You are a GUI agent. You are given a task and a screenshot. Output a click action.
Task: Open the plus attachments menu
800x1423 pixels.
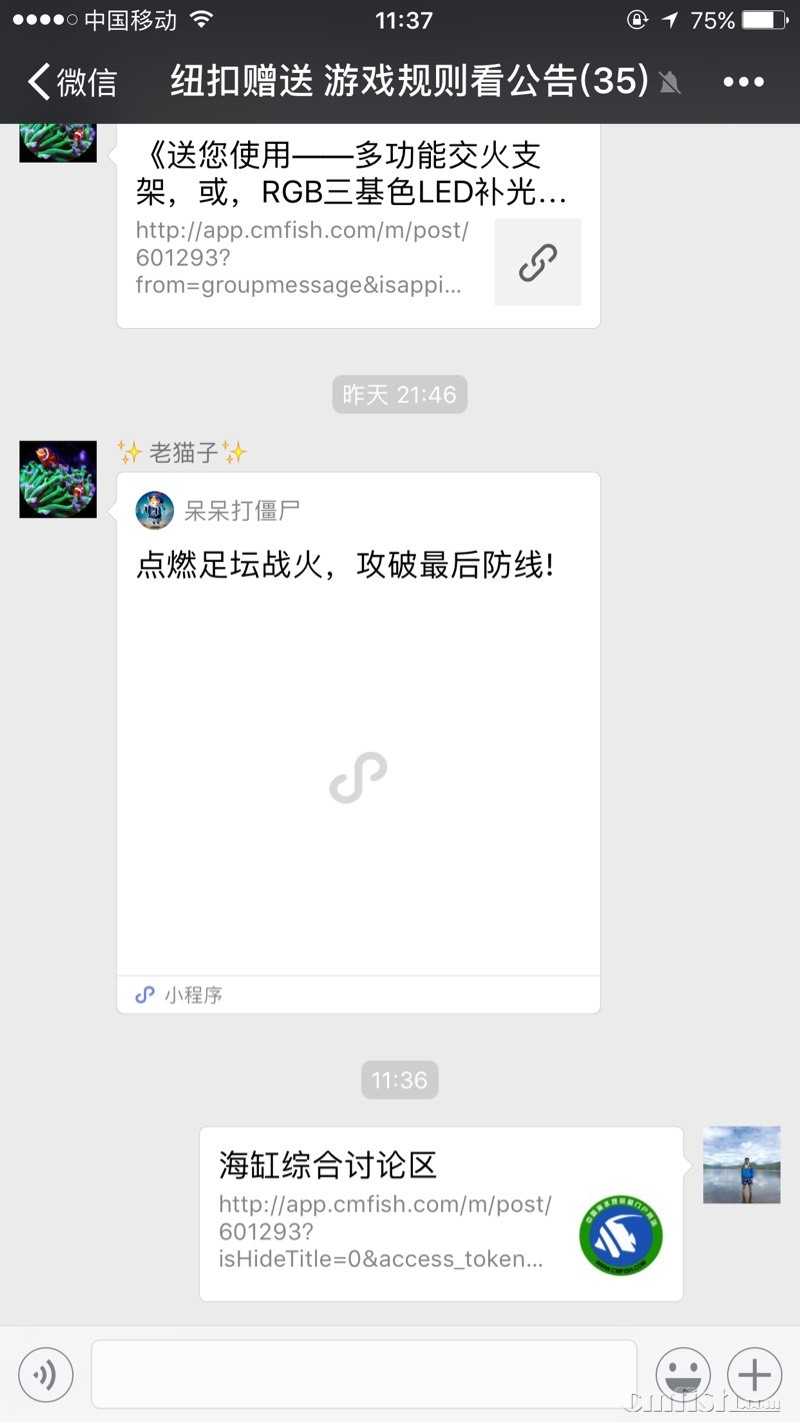click(x=754, y=1374)
